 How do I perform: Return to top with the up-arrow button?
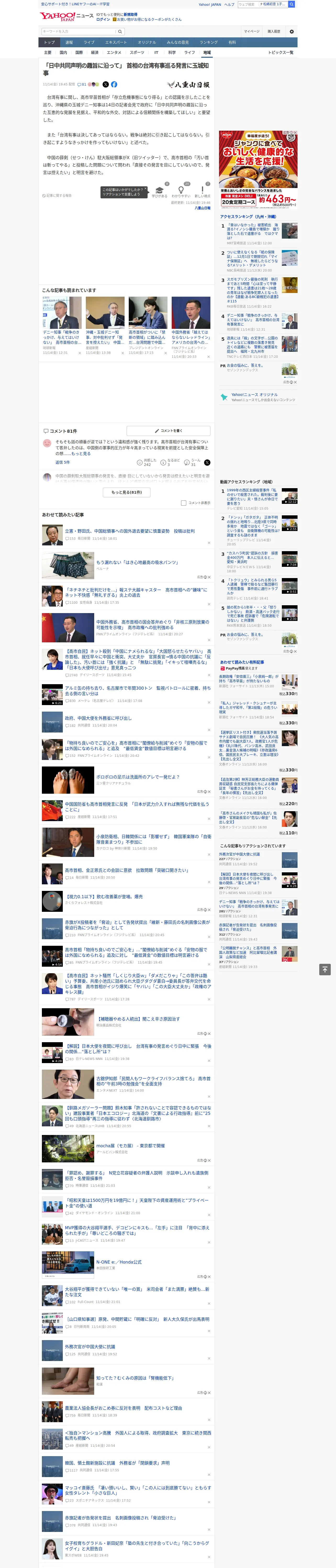tap(324, 970)
